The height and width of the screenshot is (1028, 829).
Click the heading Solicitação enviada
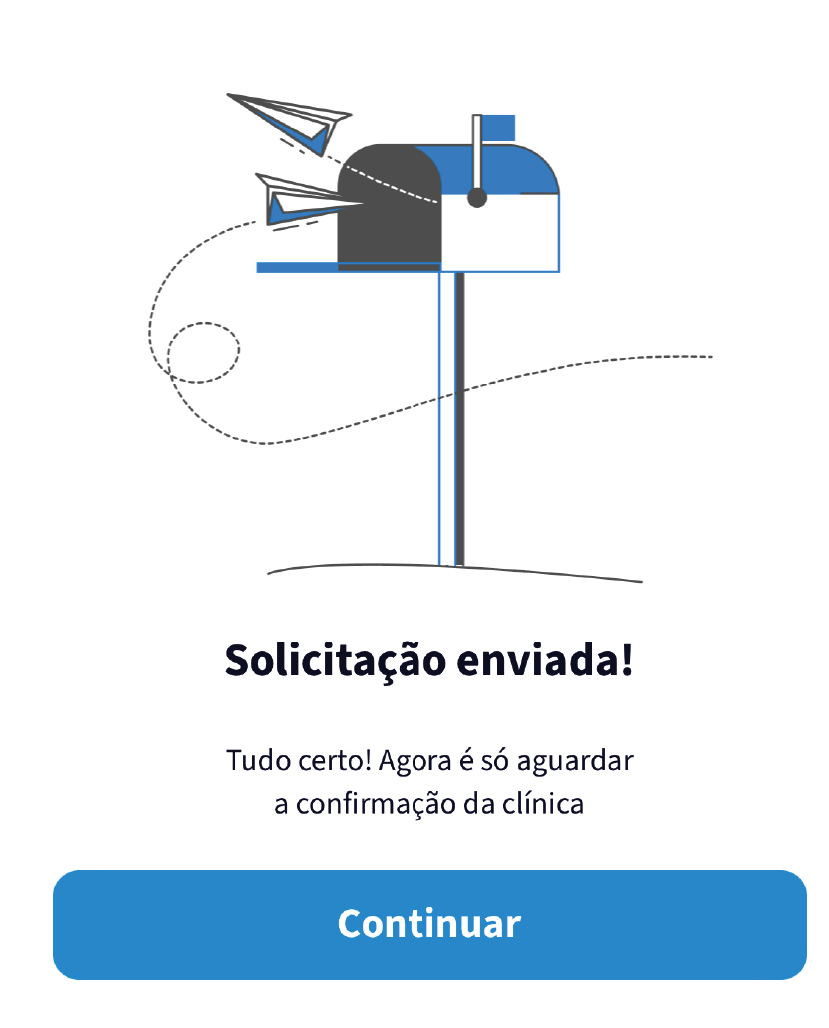[x=432, y=659]
